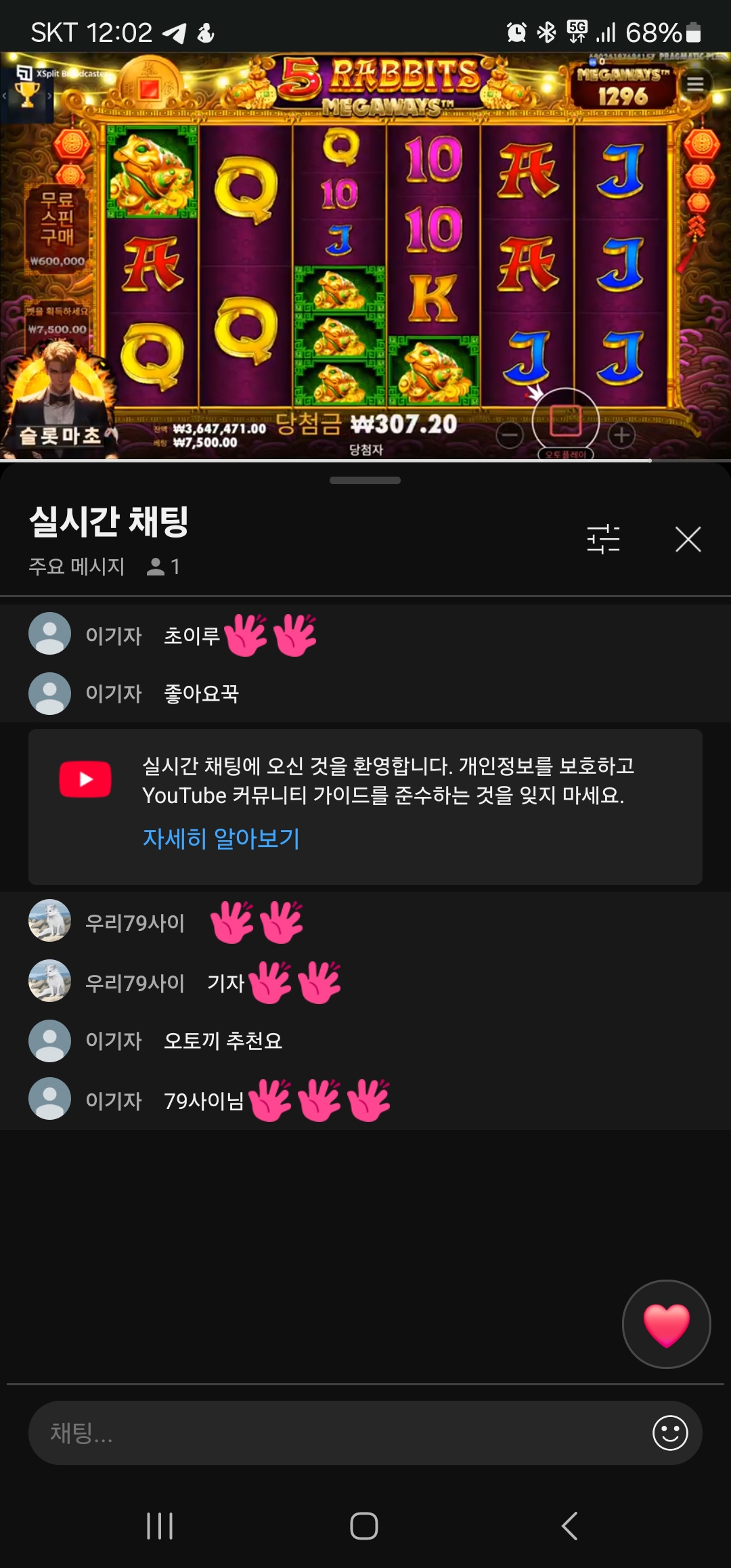The height and width of the screenshot is (1568, 731).
Task: Send a heart reaction
Action: point(666,1324)
